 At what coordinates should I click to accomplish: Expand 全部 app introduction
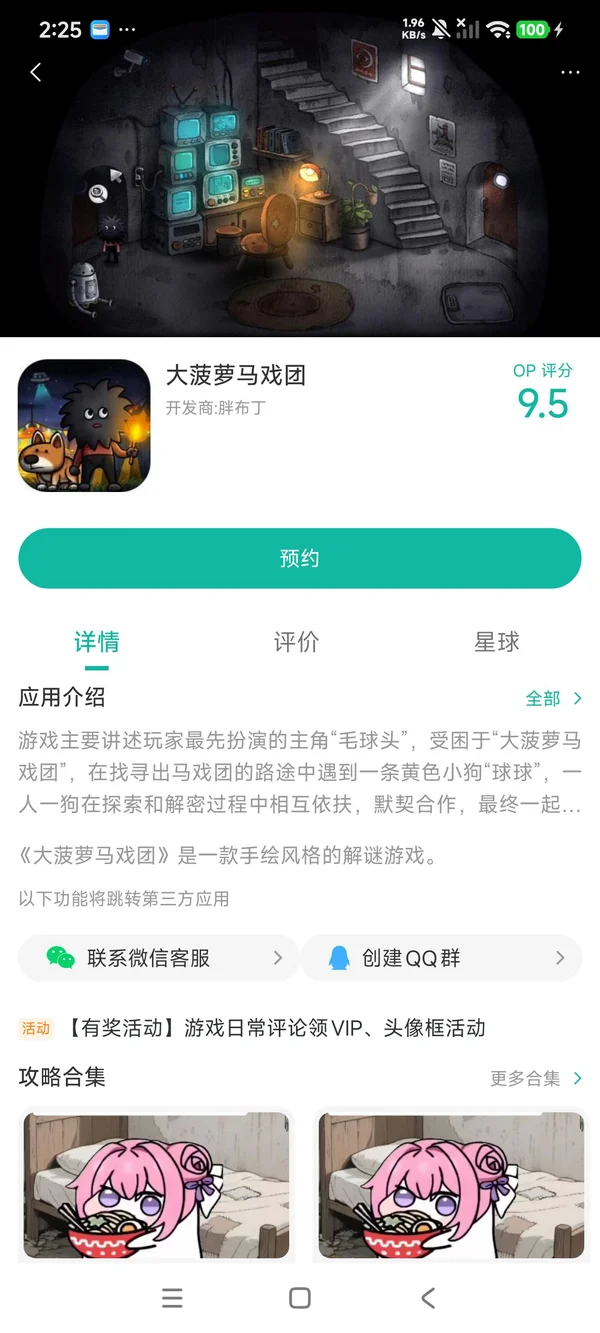point(554,698)
